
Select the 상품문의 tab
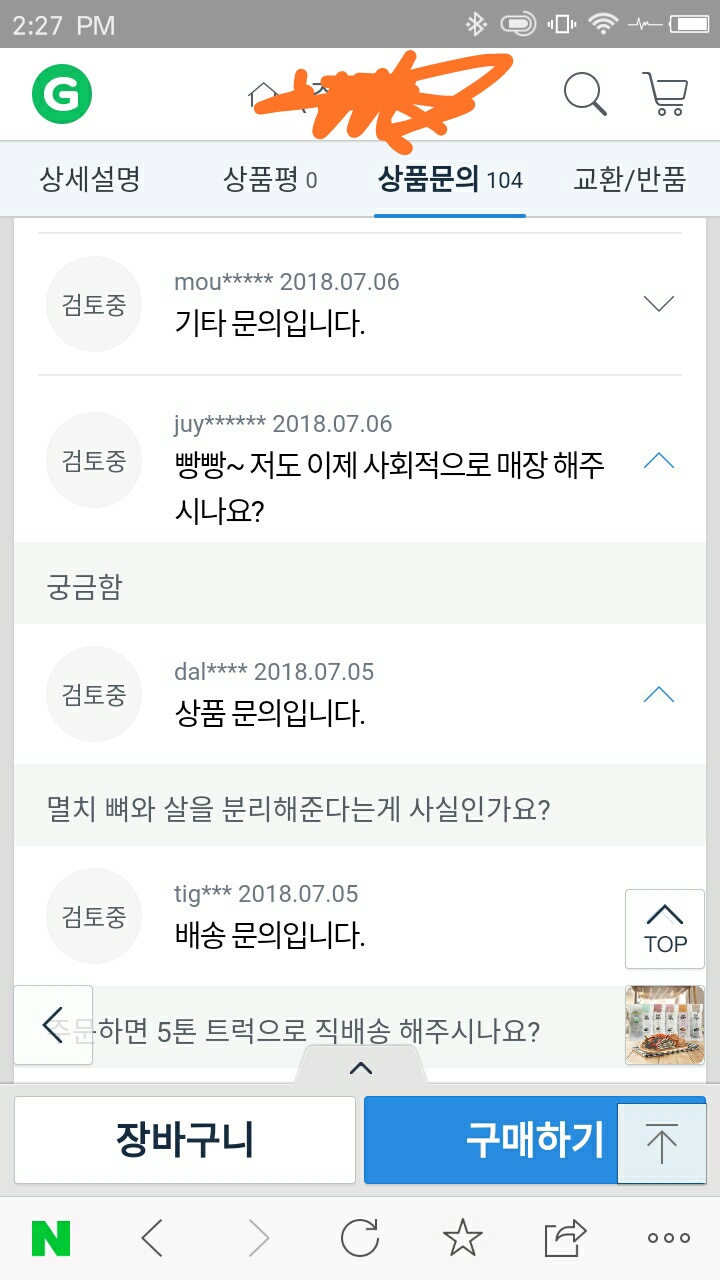pyautogui.click(x=450, y=180)
